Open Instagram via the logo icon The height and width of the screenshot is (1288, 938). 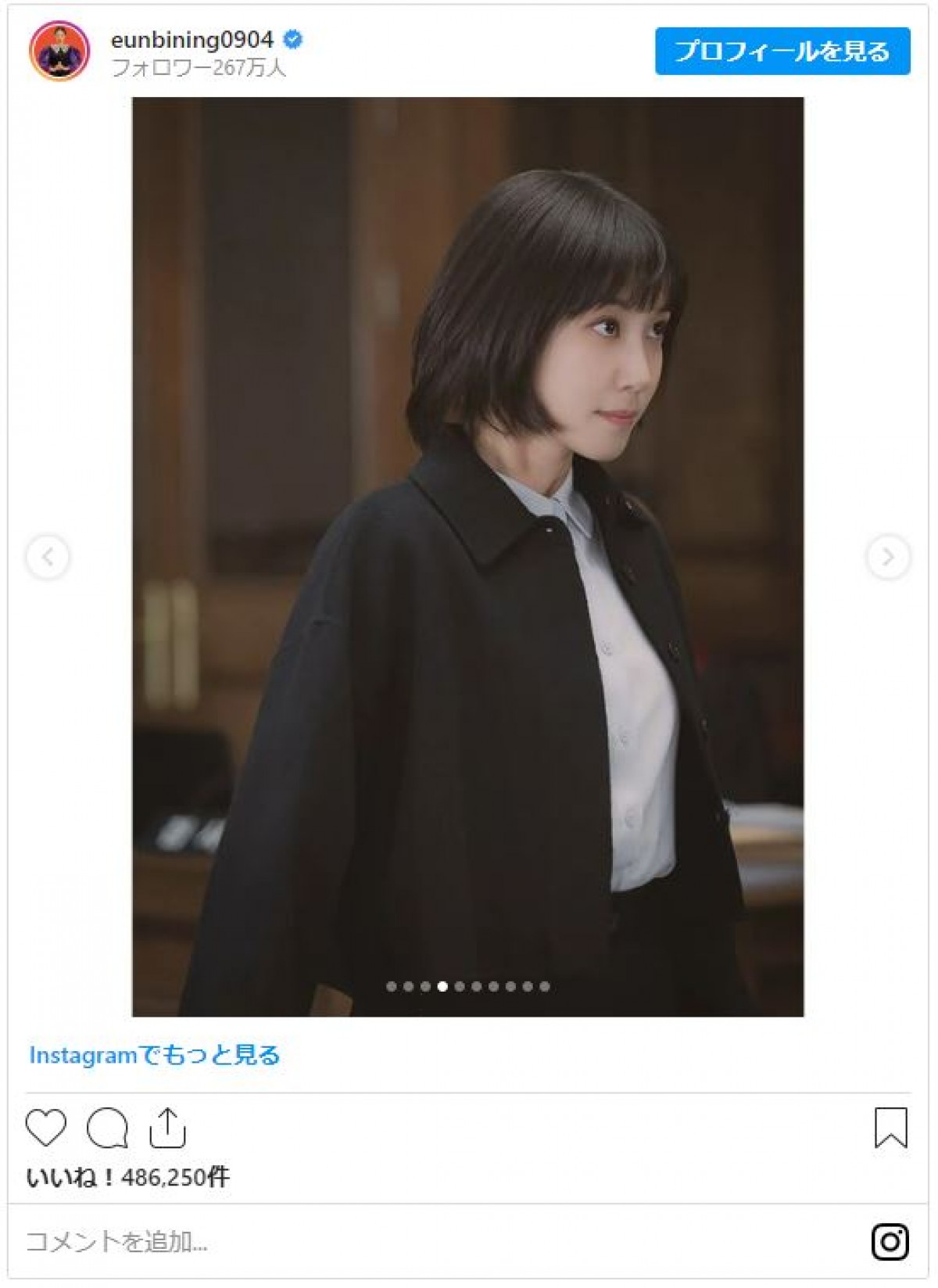coord(890,1241)
